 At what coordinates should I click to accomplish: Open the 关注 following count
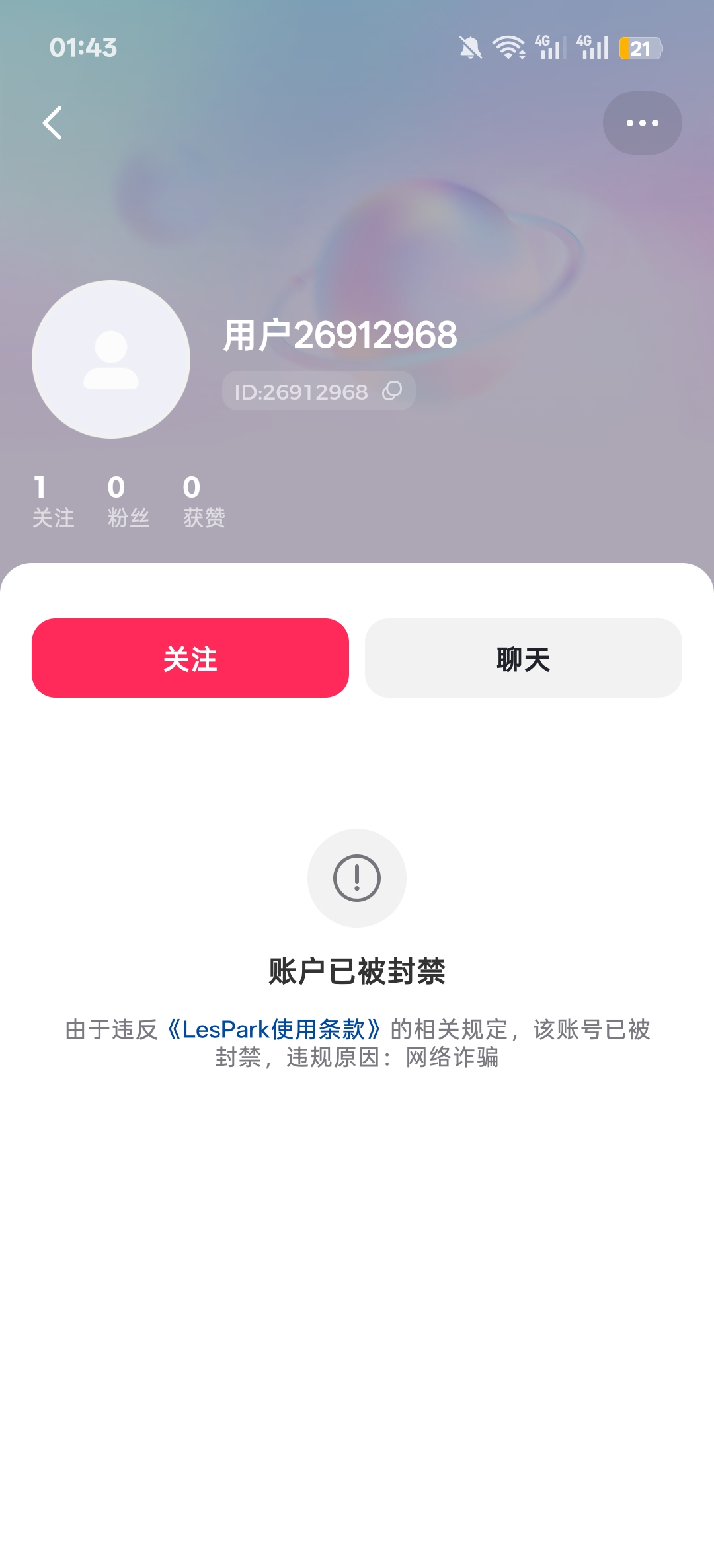click(x=54, y=502)
